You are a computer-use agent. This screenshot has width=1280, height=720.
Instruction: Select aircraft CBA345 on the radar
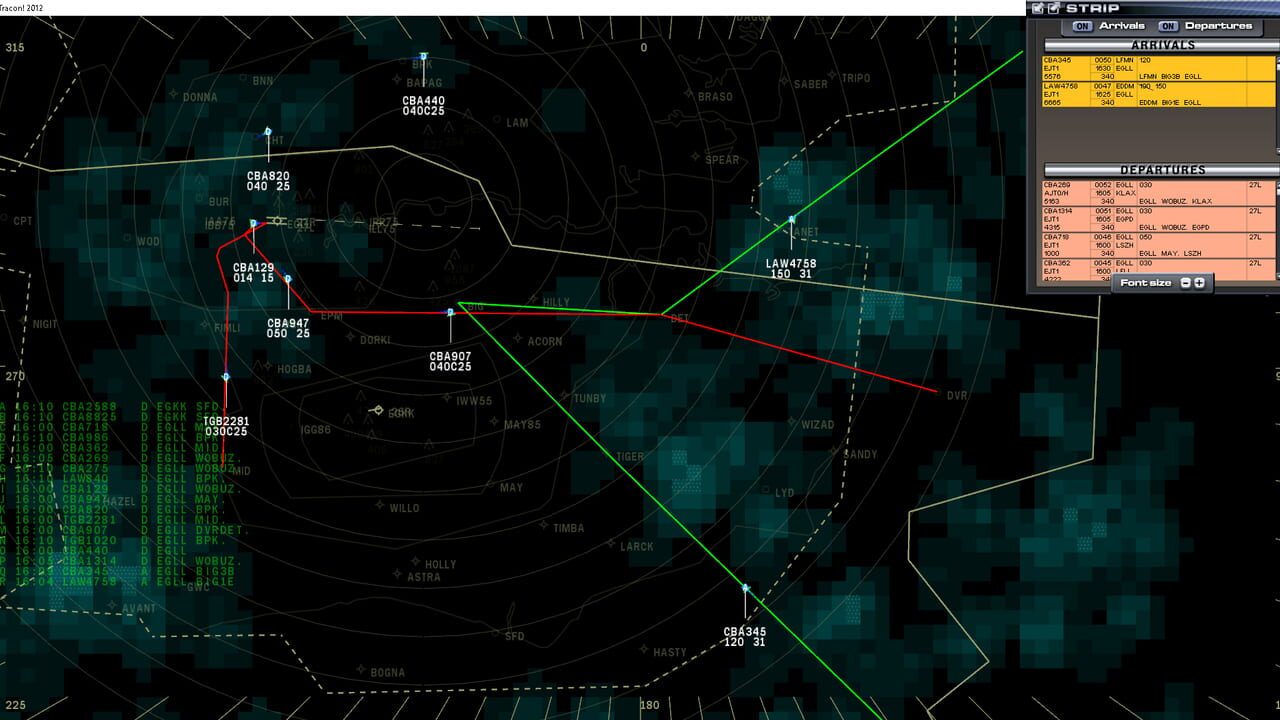pyautogui.click(x=745, y=588)
